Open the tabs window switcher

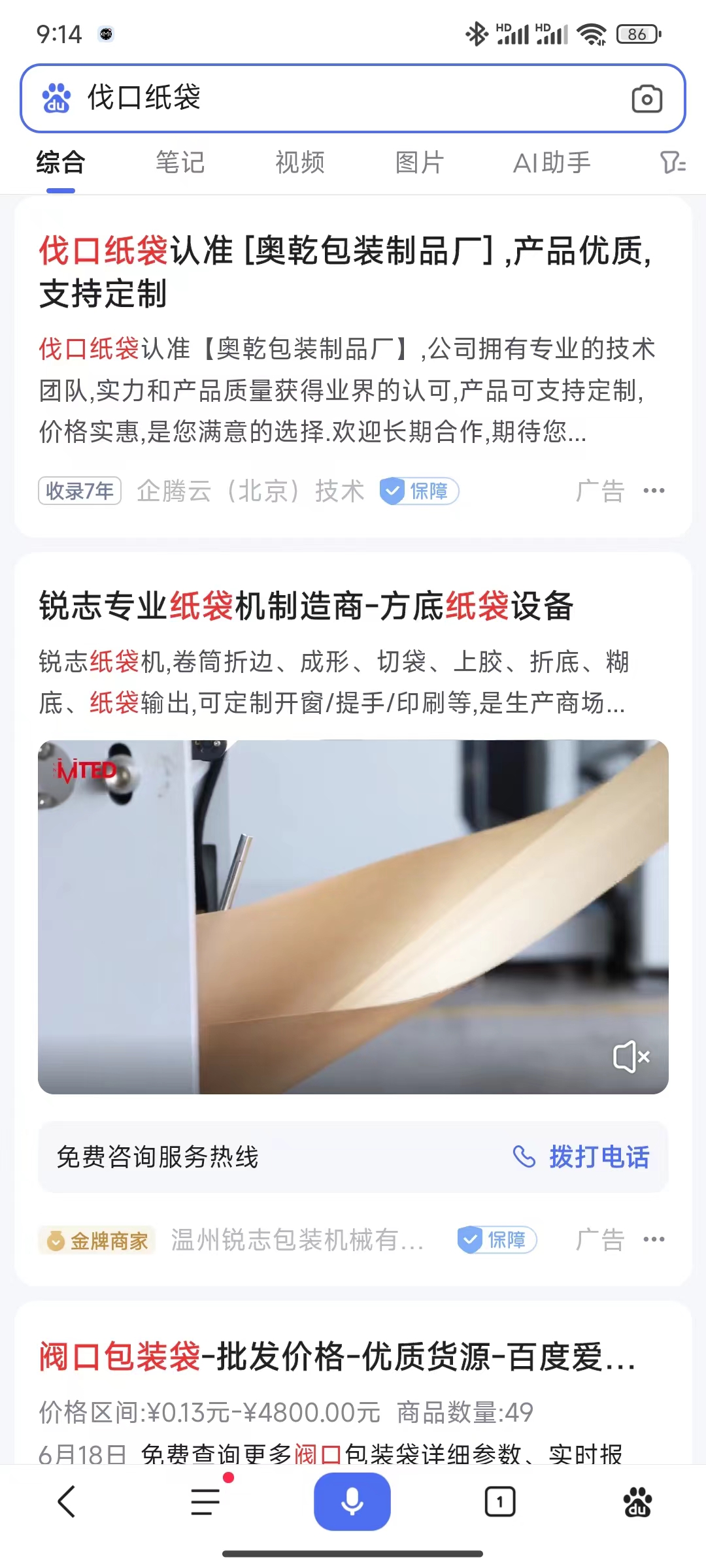[x=499, y=1501]
